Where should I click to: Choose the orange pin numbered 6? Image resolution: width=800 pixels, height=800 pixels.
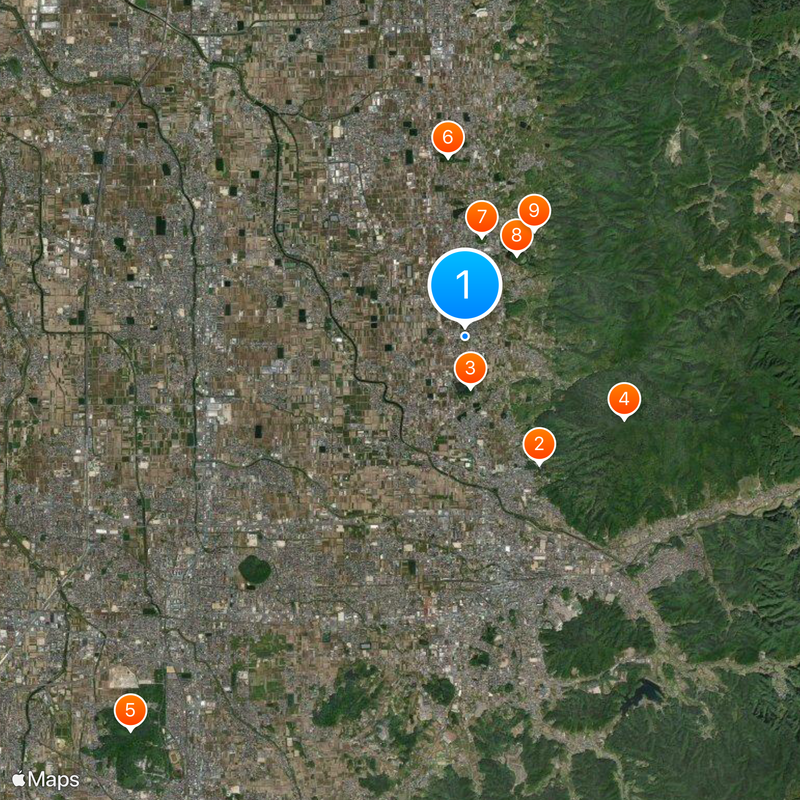coord(447,137)
